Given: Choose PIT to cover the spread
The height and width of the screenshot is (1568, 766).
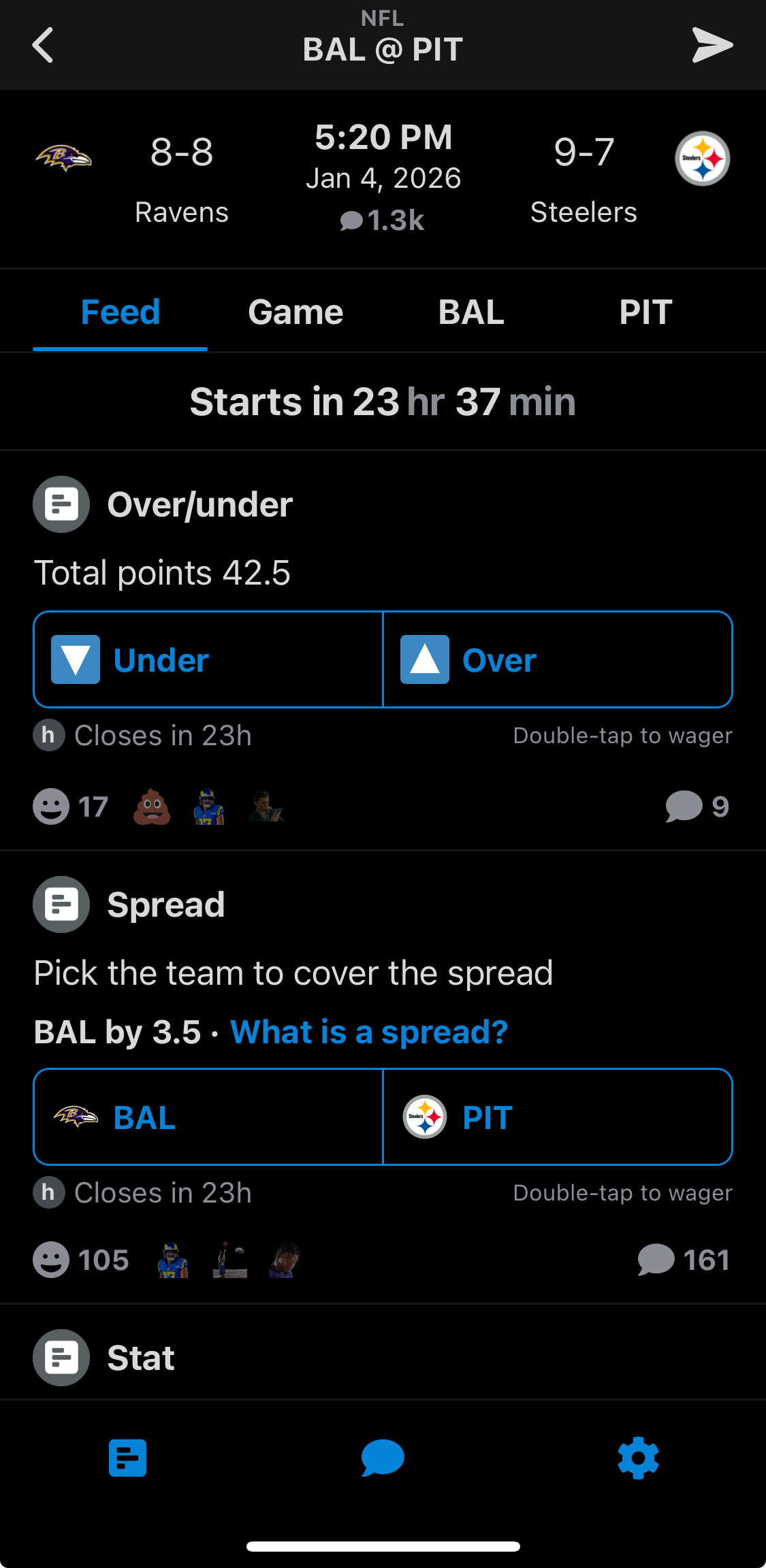Looking at the screenshot, I should [x=558, y=1117].
